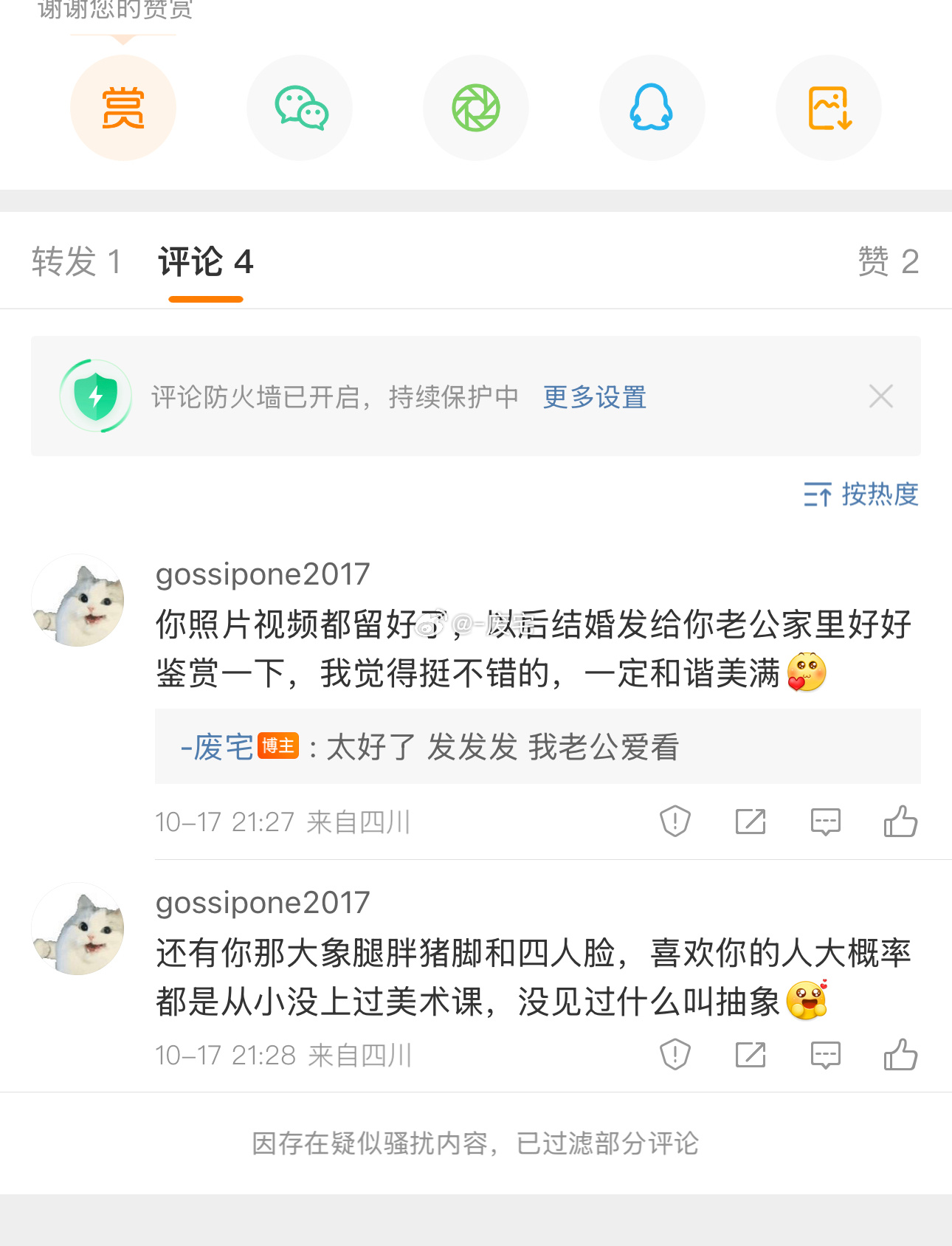Reply to the 21:28 comment
Viewport: 952px width, 1246px height.
825,1054
